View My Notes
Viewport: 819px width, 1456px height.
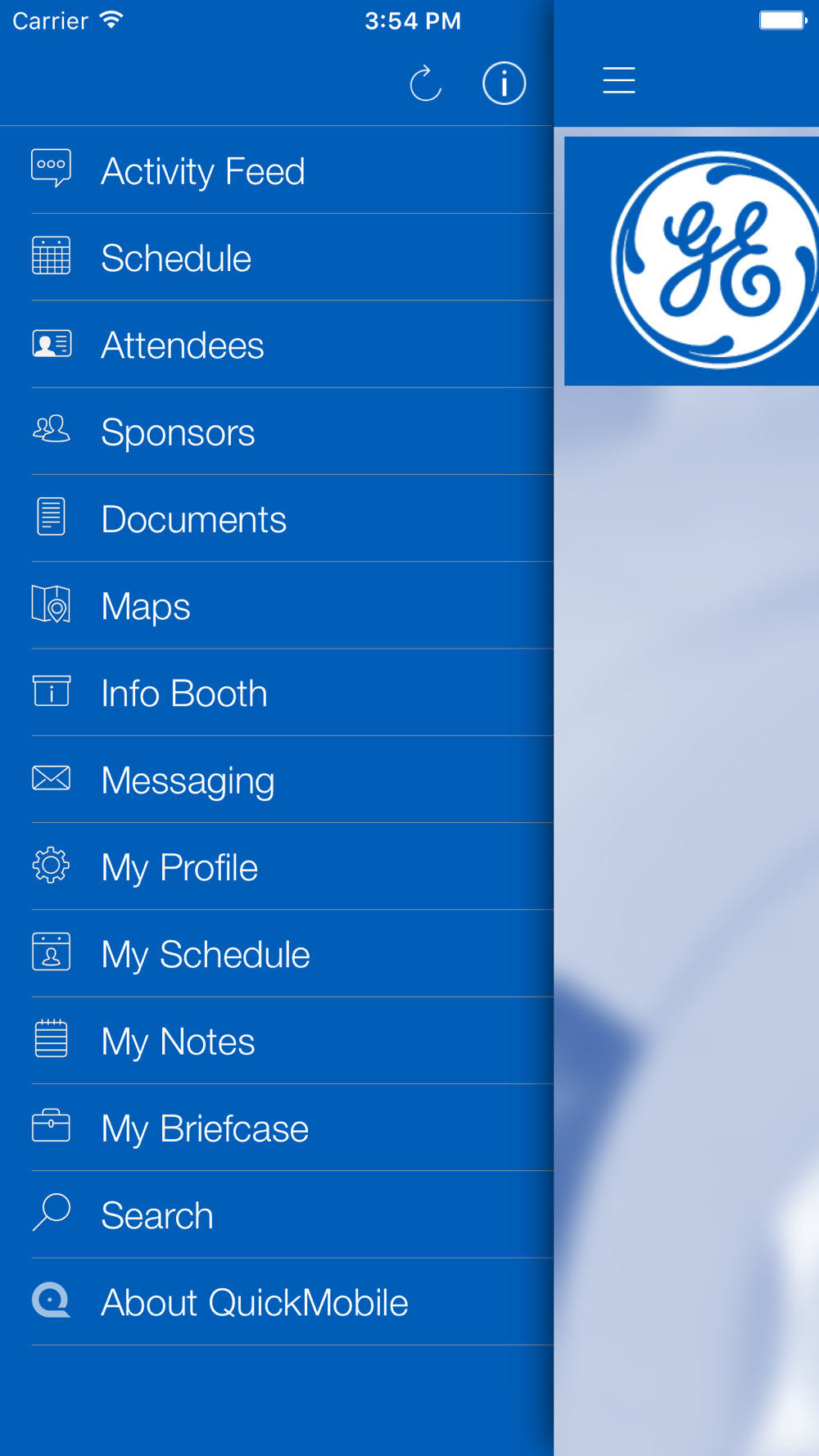(277, 1041)
